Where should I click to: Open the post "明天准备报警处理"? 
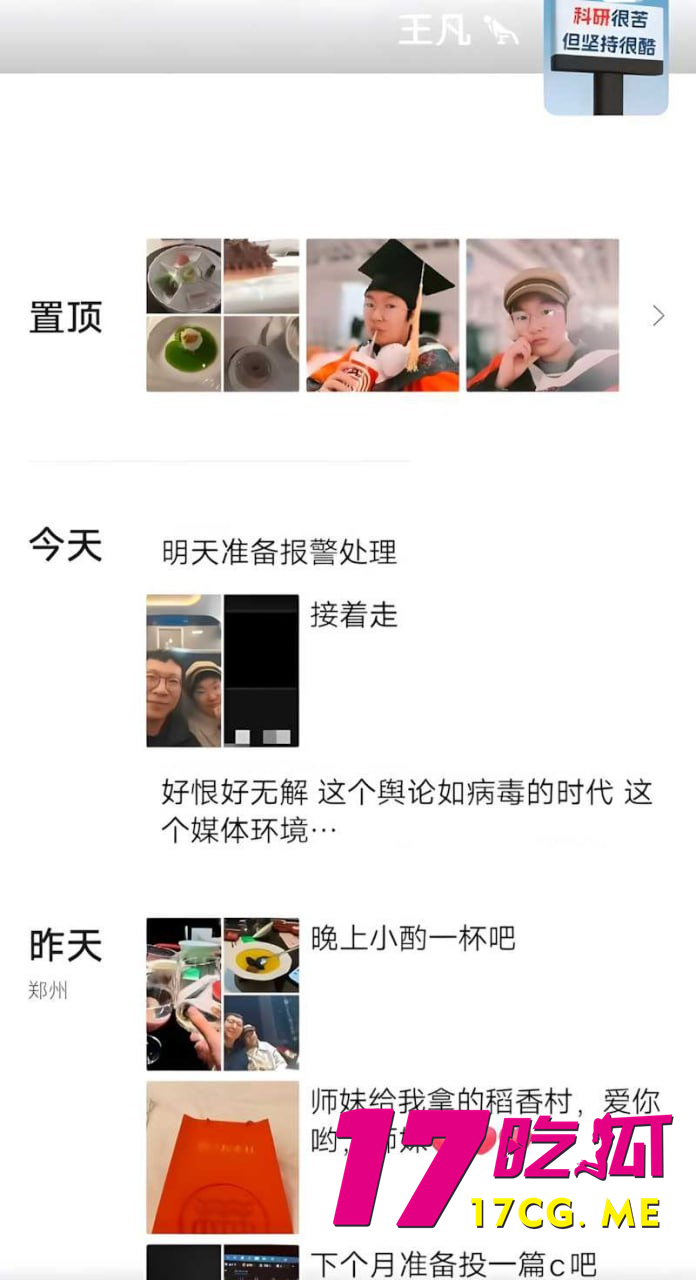coord(280,551)
